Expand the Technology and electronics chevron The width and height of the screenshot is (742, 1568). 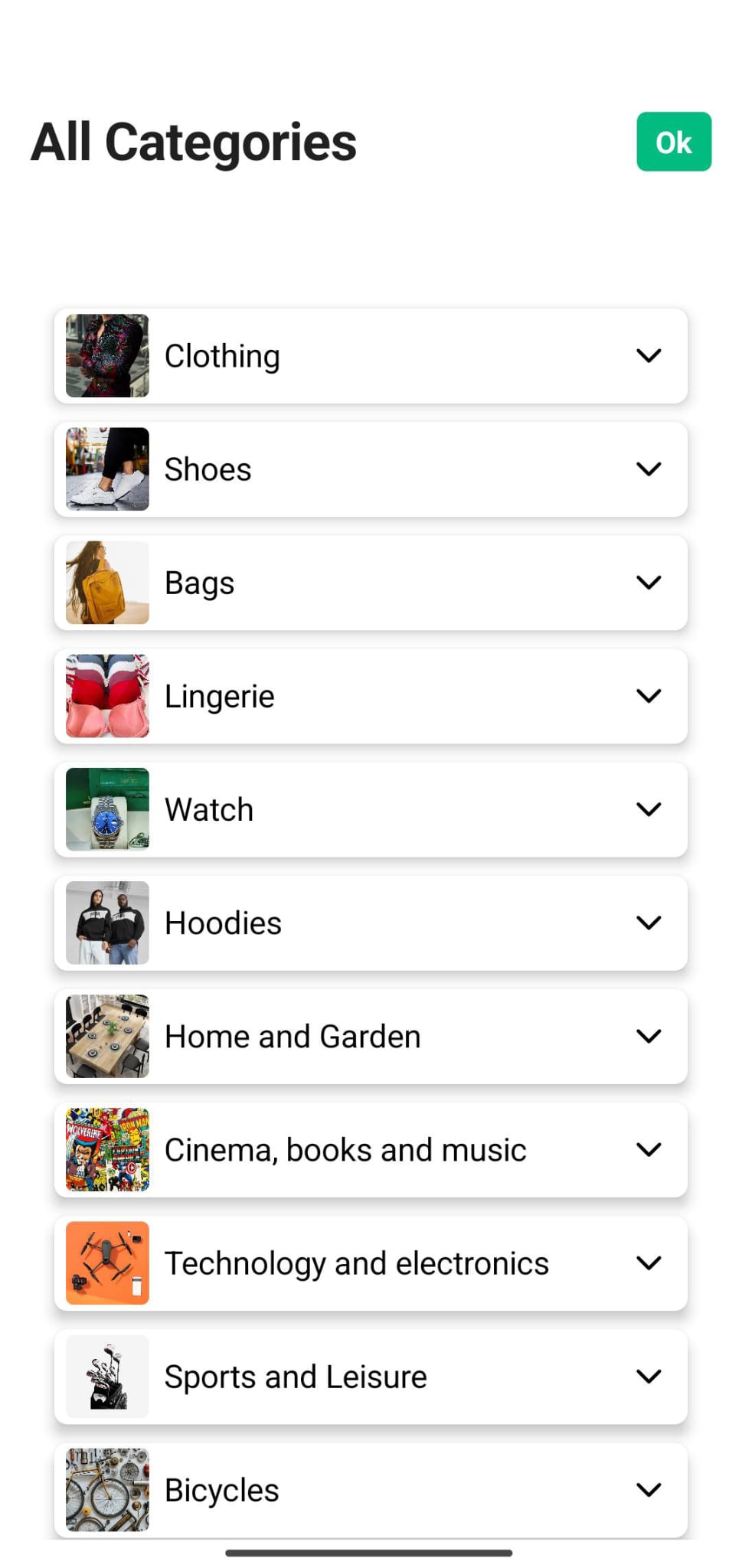coord(649,1263)
